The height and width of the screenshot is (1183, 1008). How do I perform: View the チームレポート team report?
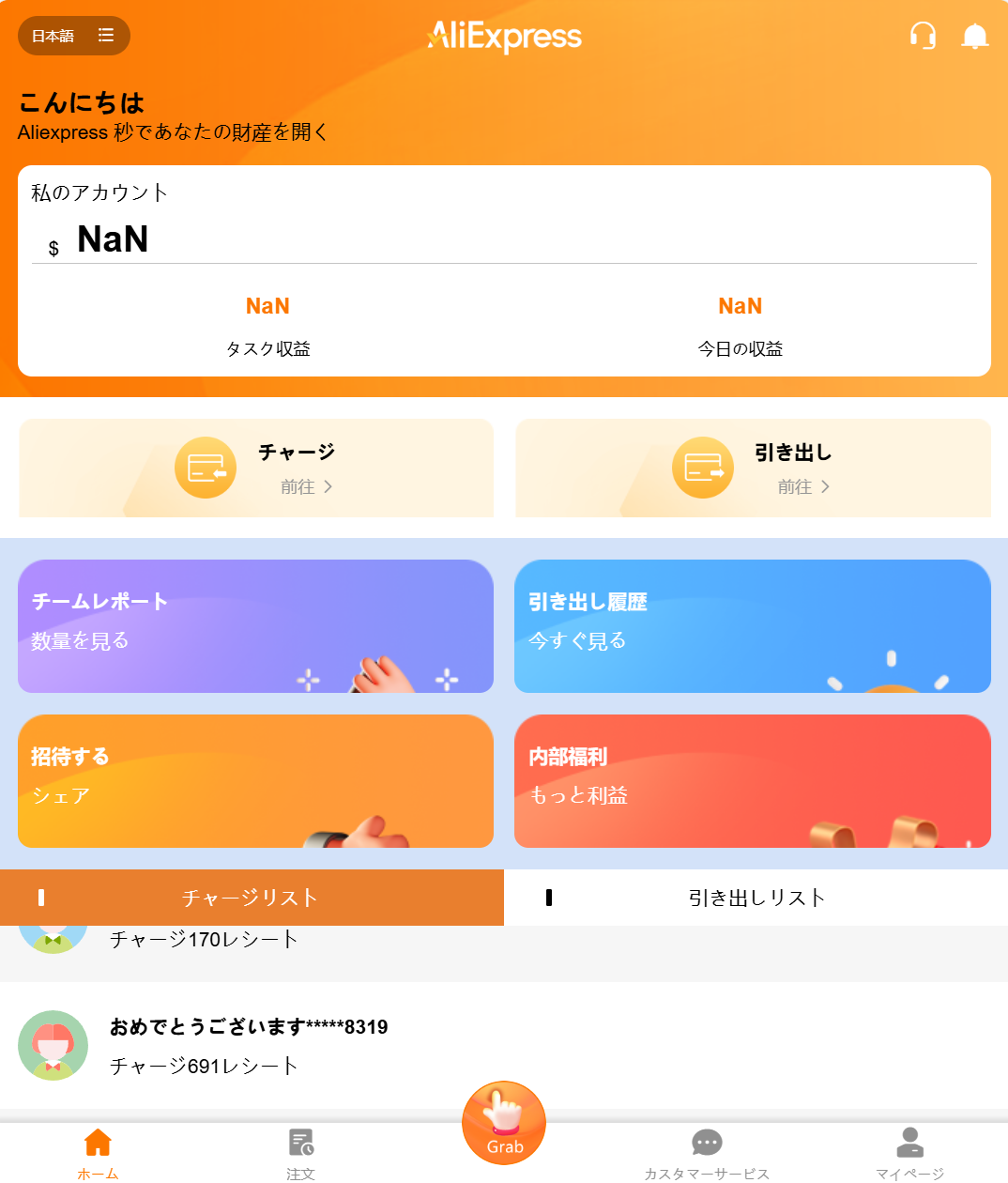click(x=255, y=626)
